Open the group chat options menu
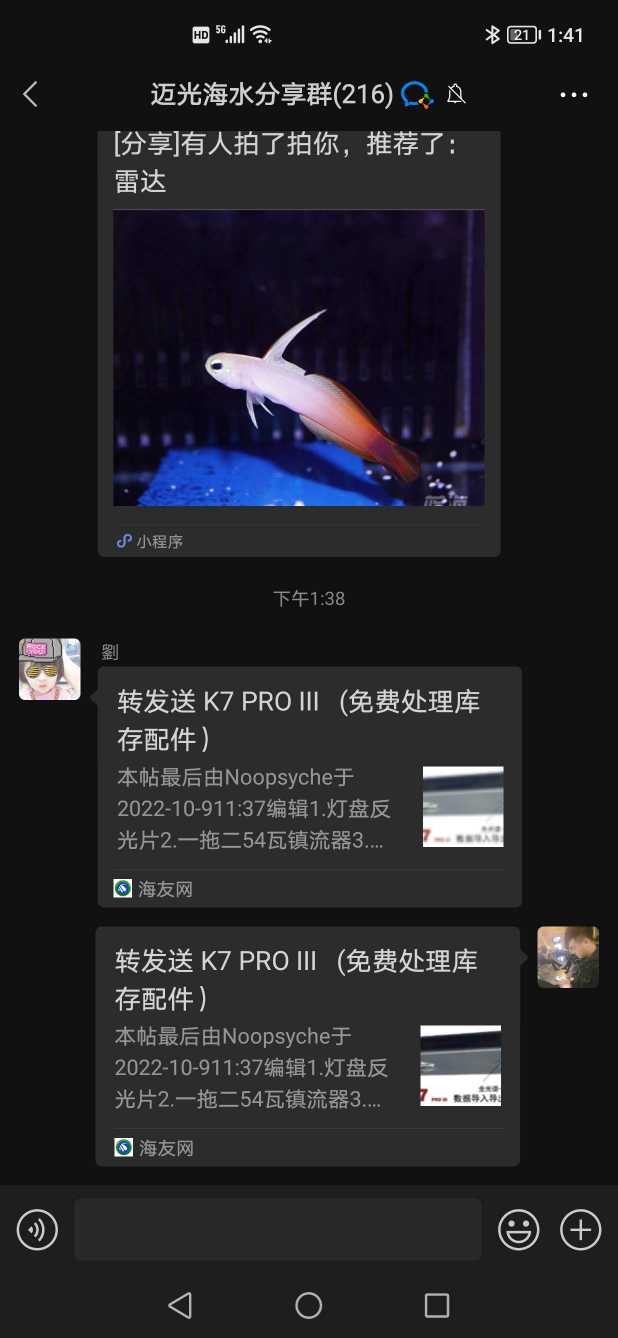Image resolution: width=618 pixels, height=1338 pixels. [x=574, y=95]
